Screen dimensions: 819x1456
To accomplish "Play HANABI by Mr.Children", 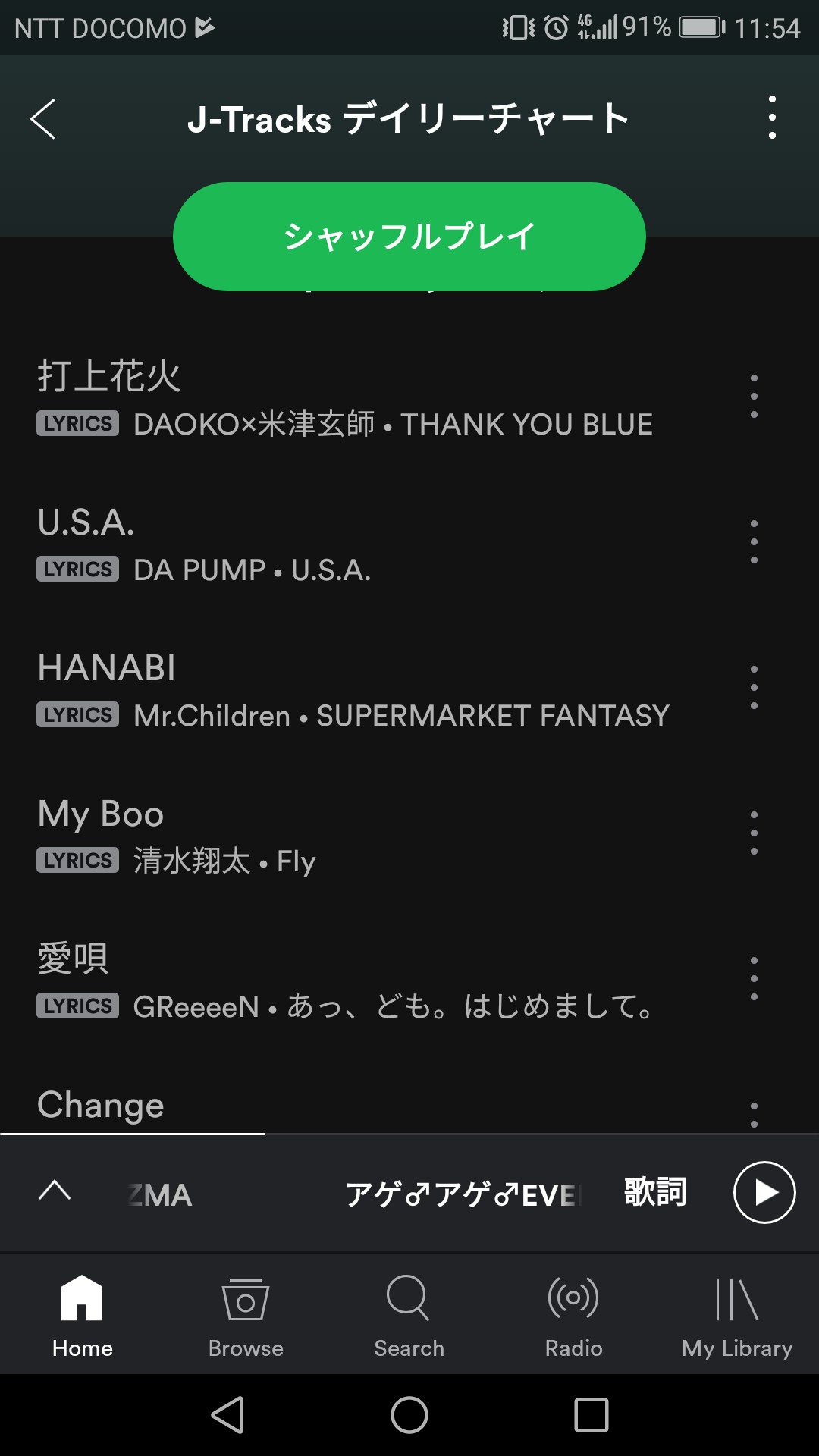I will point(341,689).
